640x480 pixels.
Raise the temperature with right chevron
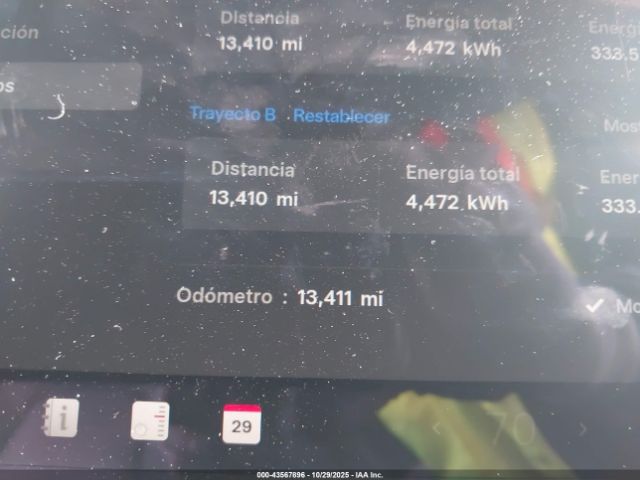click(583, 428)
